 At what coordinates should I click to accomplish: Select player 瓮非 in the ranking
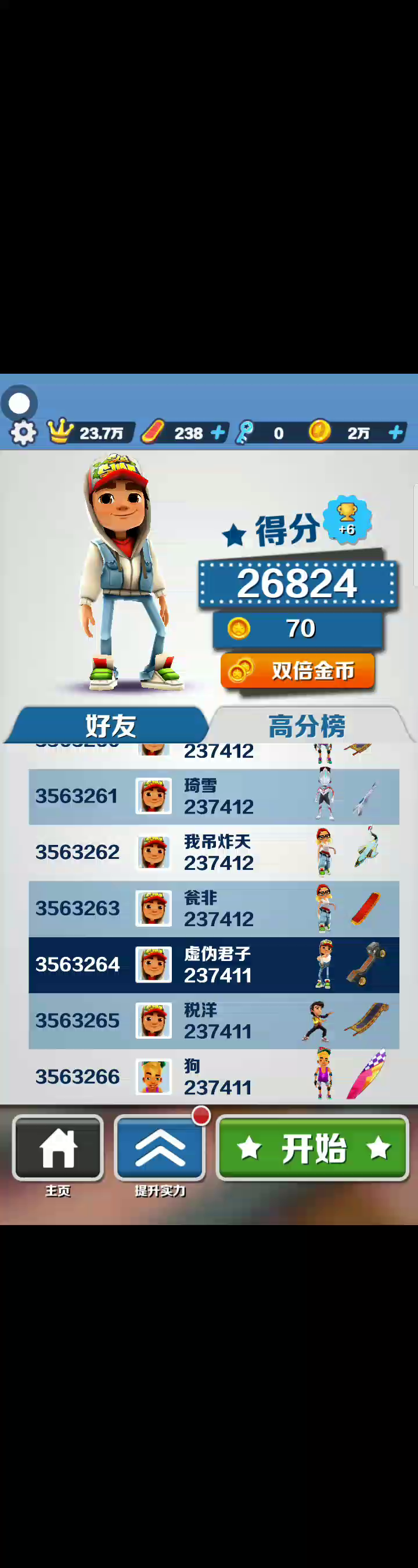tap(213, 908)
